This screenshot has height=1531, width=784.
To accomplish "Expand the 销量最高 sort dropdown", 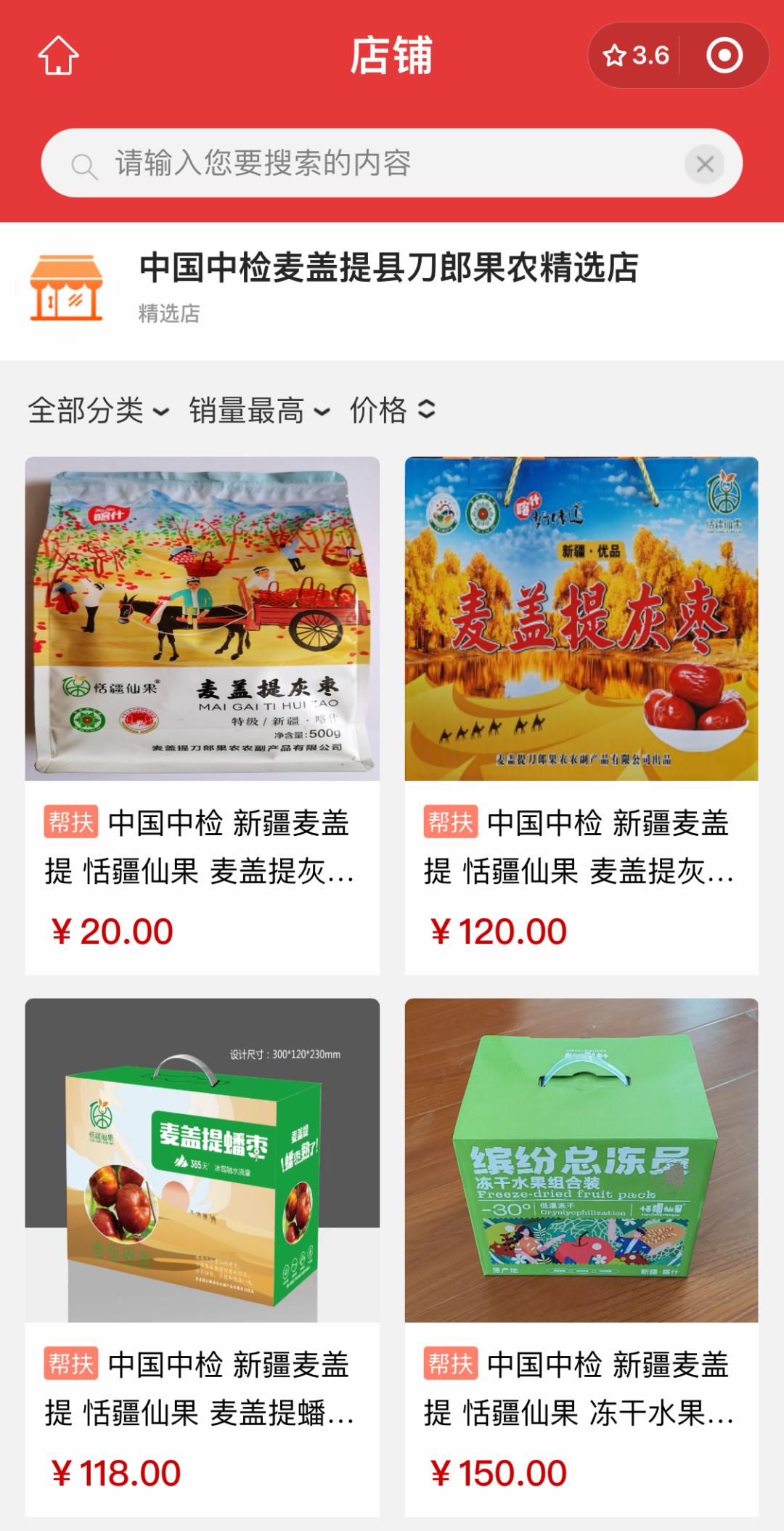I will [260, 410].
